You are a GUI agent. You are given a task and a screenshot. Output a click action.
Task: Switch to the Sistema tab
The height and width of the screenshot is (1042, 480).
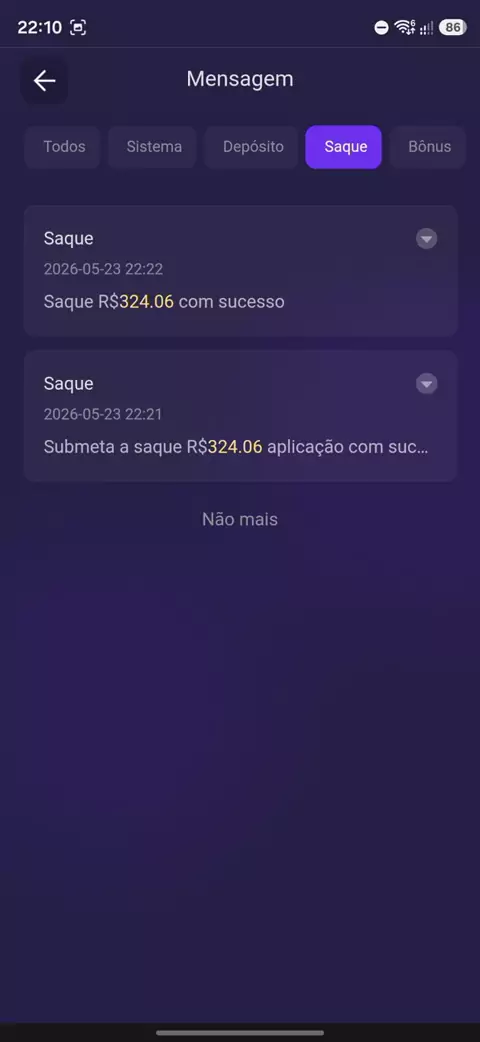click(154, 147)
